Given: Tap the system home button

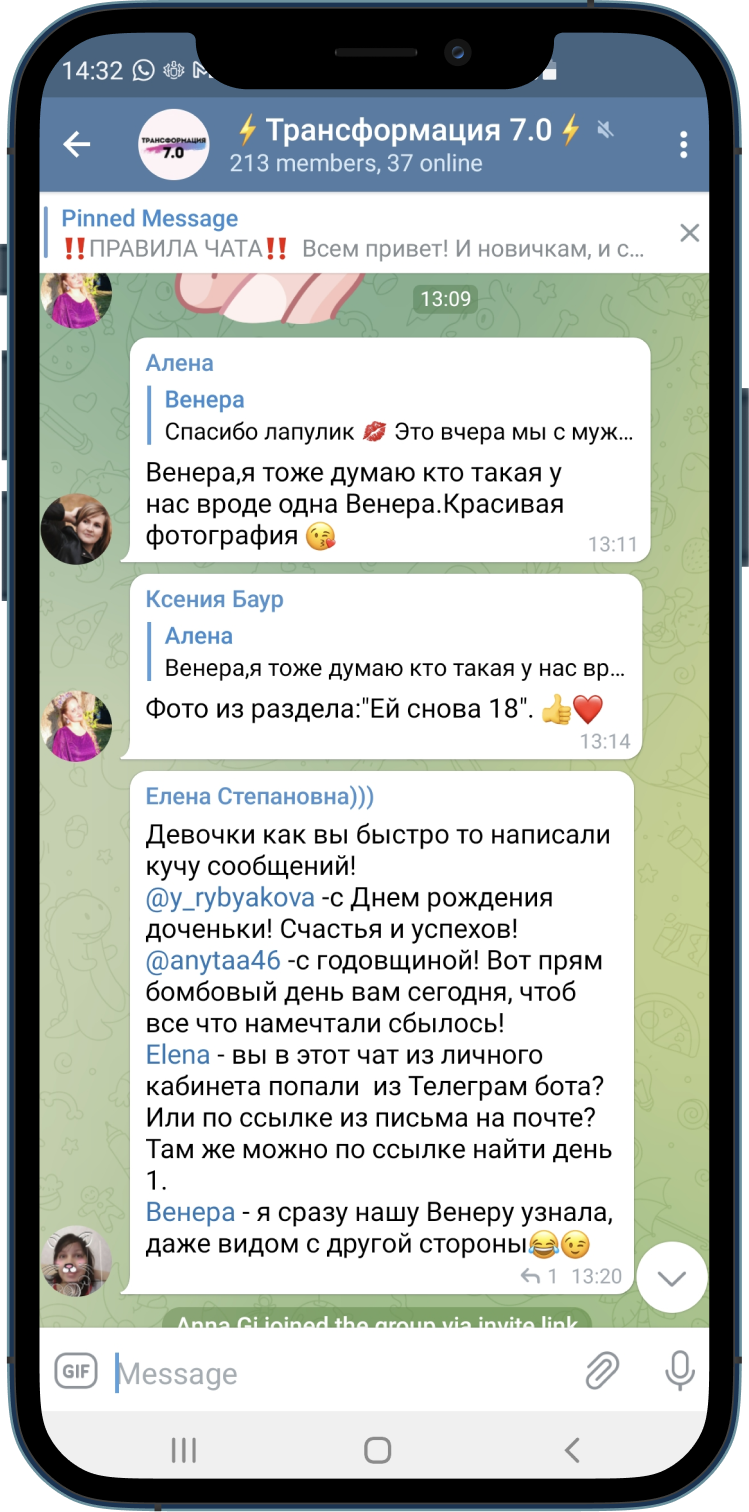Looking at the screenshot, I should 377,1450.
